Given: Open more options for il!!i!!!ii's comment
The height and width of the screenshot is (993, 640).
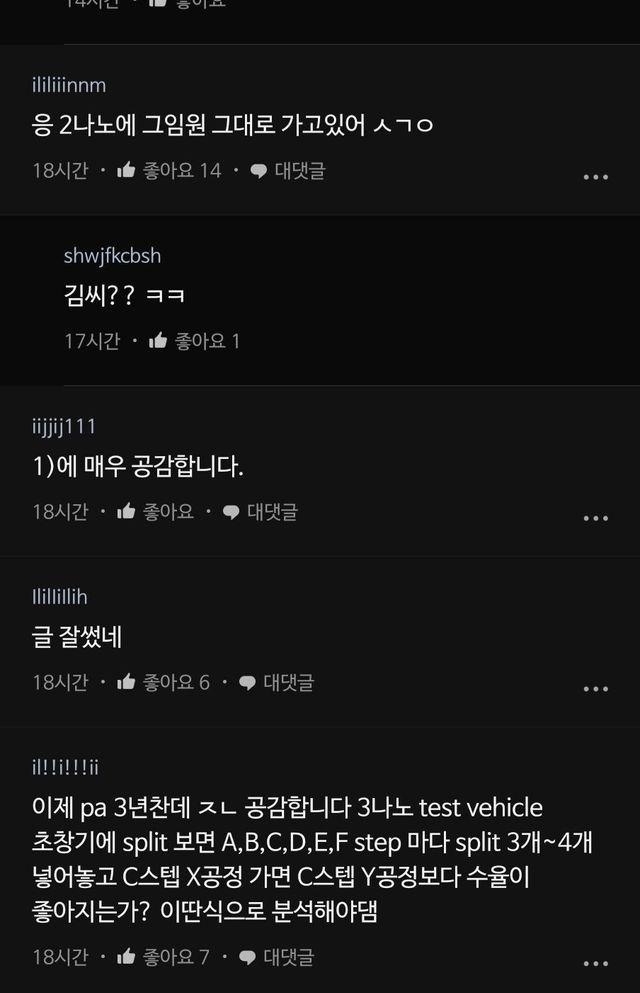Looking at the screenshot, I should pos(595,963).
